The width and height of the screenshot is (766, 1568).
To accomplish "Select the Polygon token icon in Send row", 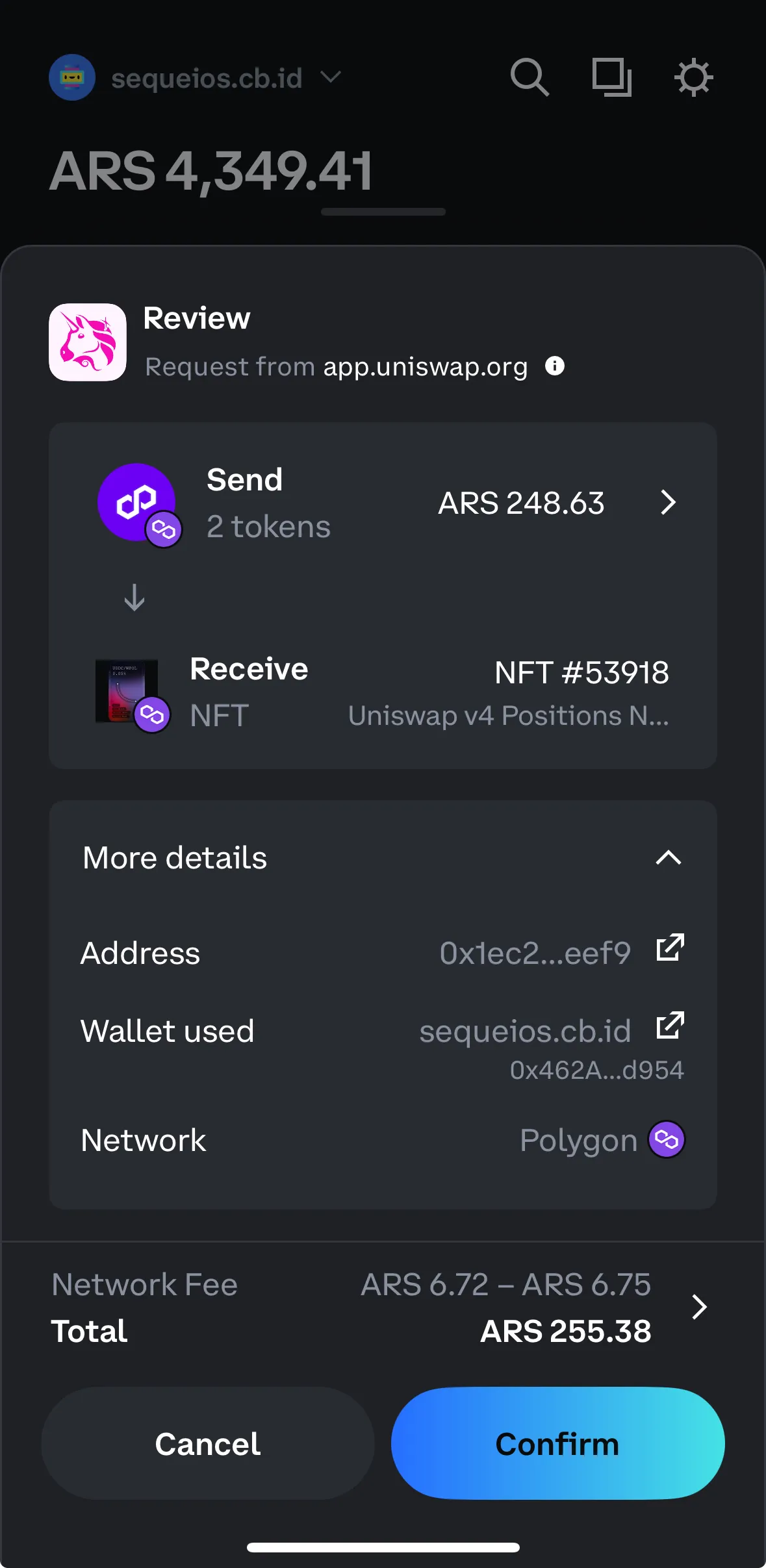I will coord(135,501).
